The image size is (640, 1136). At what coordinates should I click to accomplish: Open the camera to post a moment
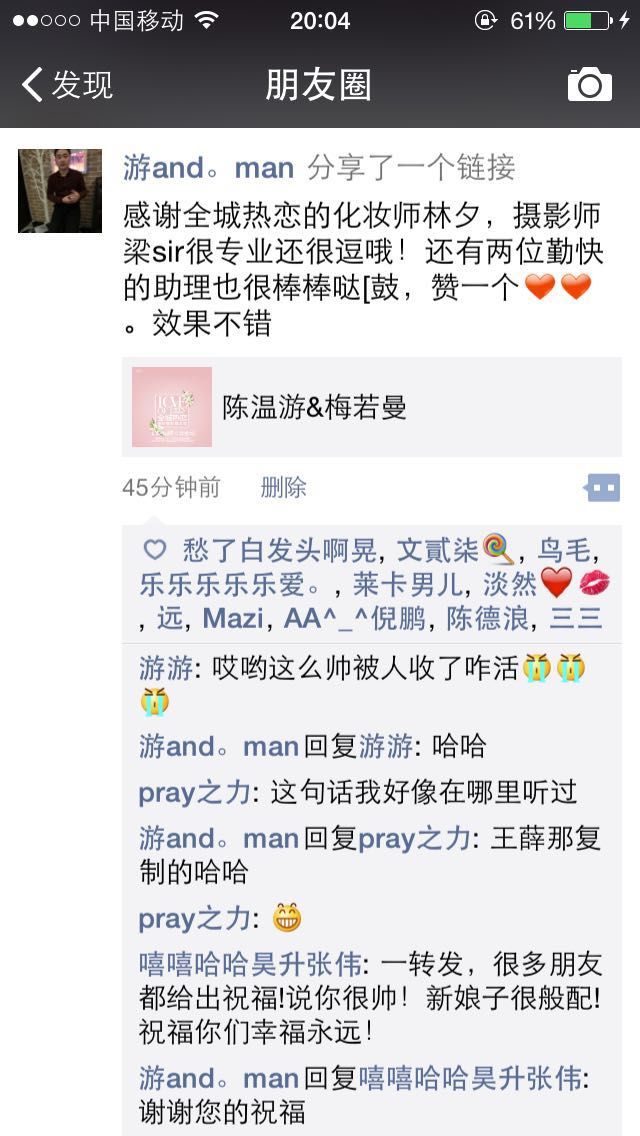click(x=589, y=85)
